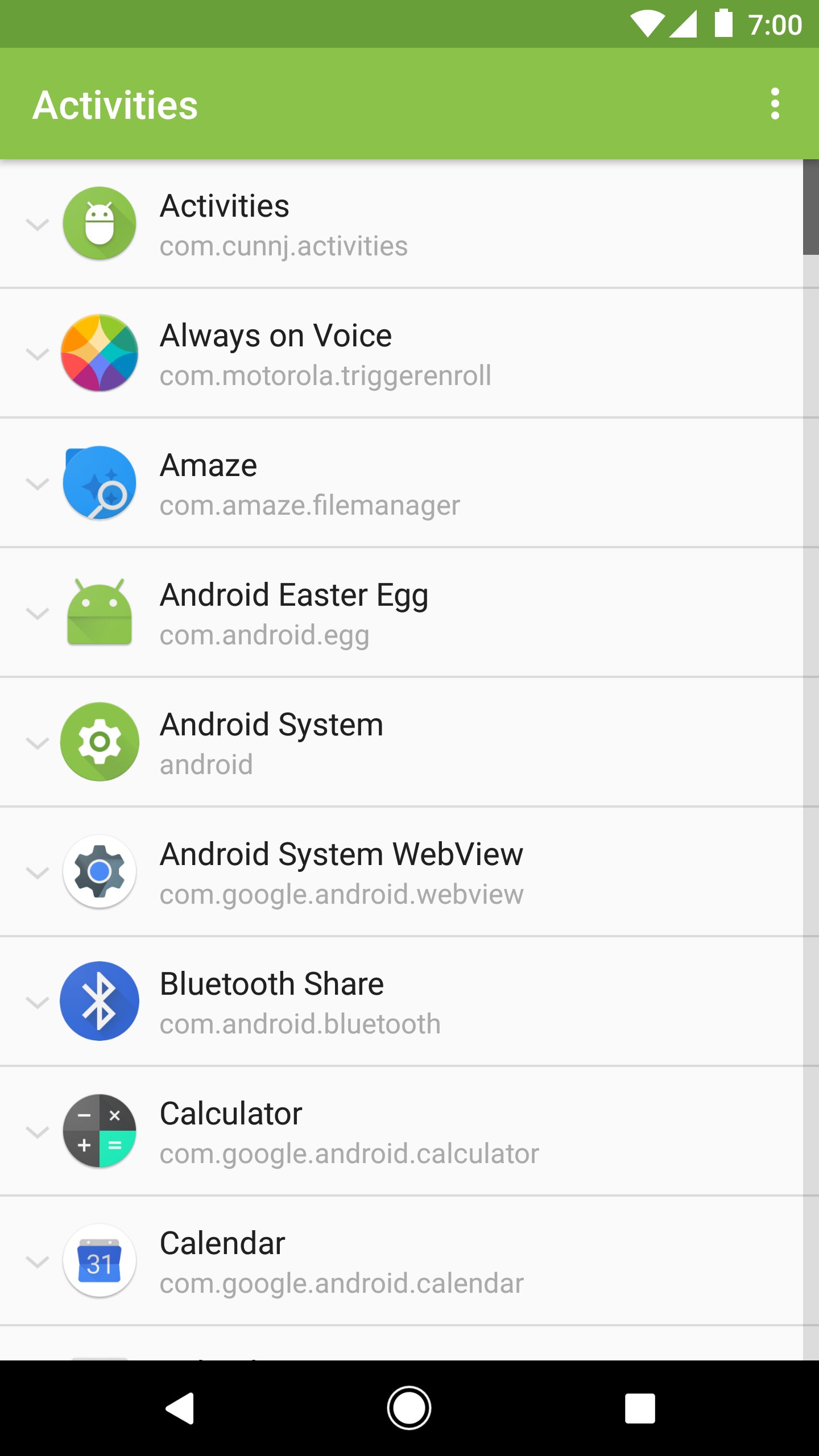The height and width of the screenshot is (1456, 819).
Task: Tap the Android Easter Egg robot icon
Action: [x=100, y=613]
